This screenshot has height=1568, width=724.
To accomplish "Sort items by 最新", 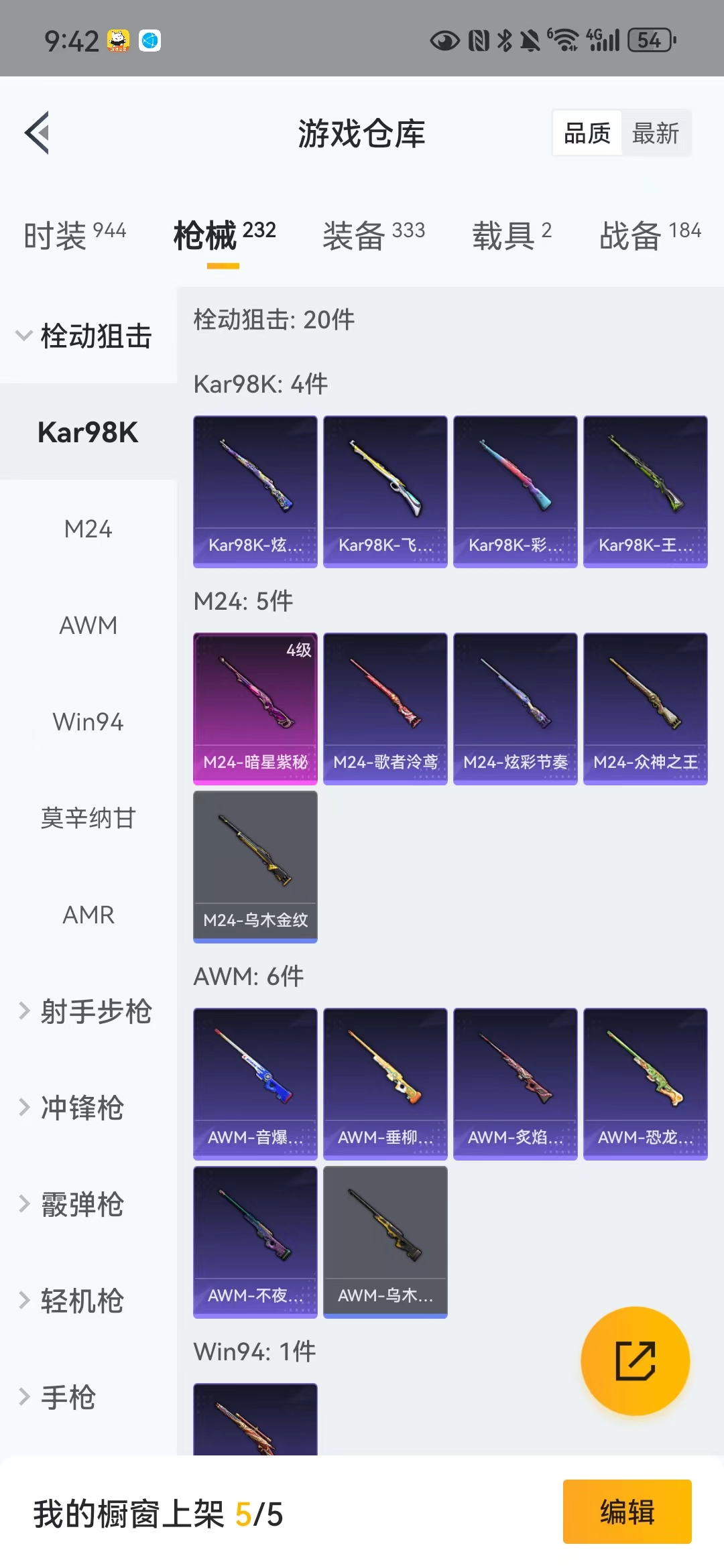I will pos(655,133).
